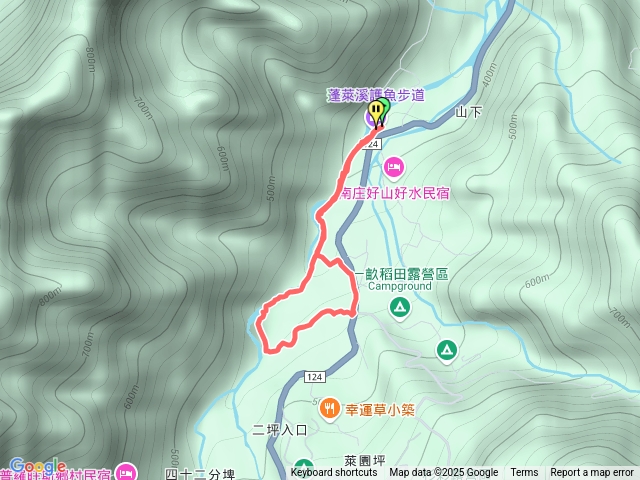640x480 pixels.
Task: Select the 一畝稻田露營區 campground marker
Action: coord(399,307)
